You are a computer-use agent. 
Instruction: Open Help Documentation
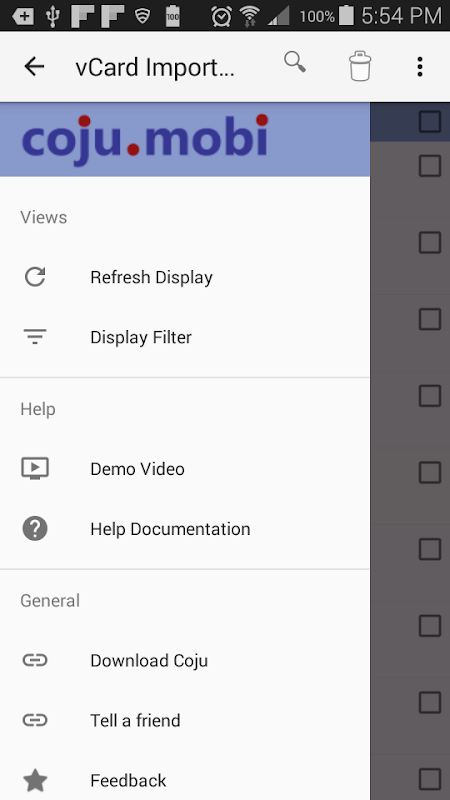pyautogui.click(x=185, y=529)
